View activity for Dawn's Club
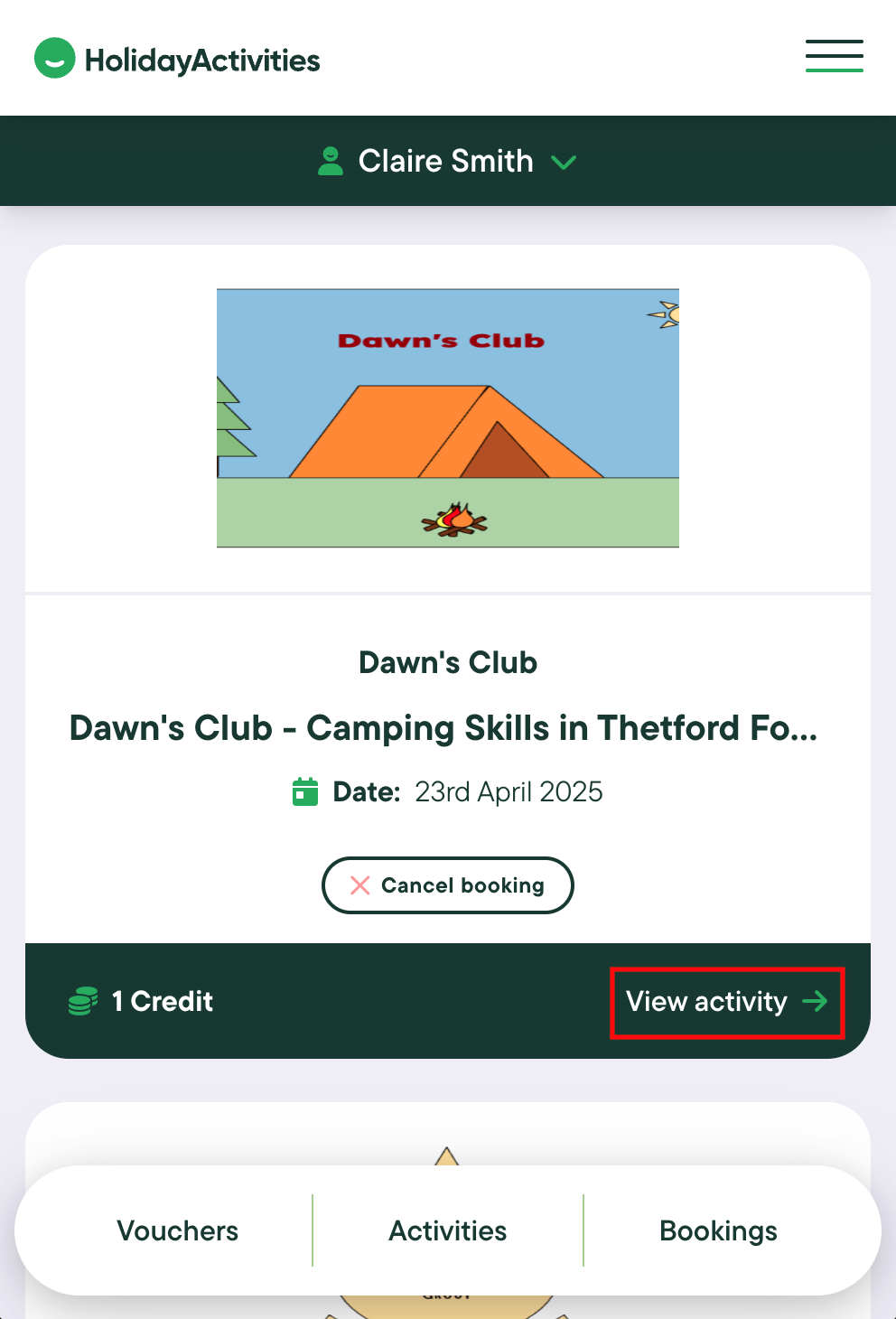 [727, 1002]
